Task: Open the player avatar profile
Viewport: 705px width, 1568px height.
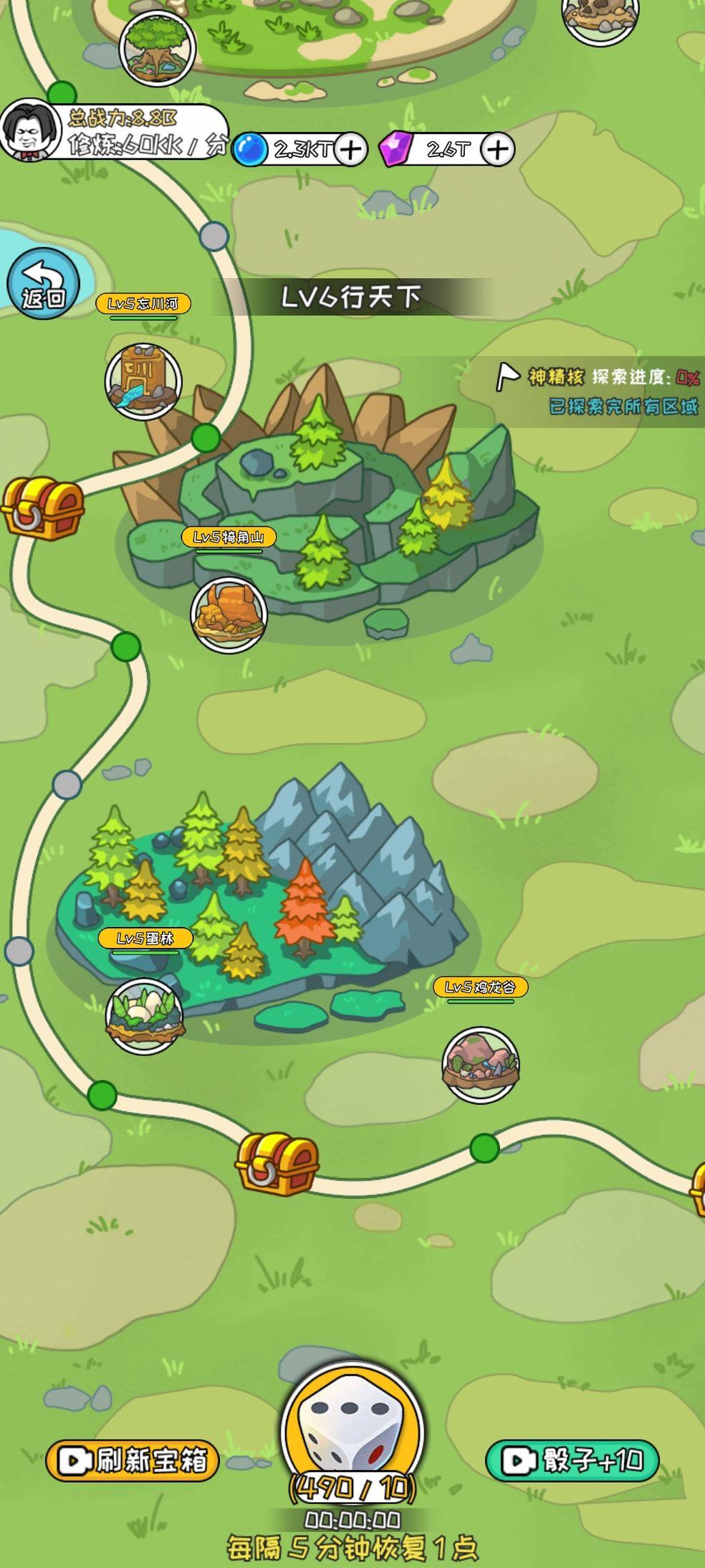Action: pyautogui.click(x=30, y=130)
